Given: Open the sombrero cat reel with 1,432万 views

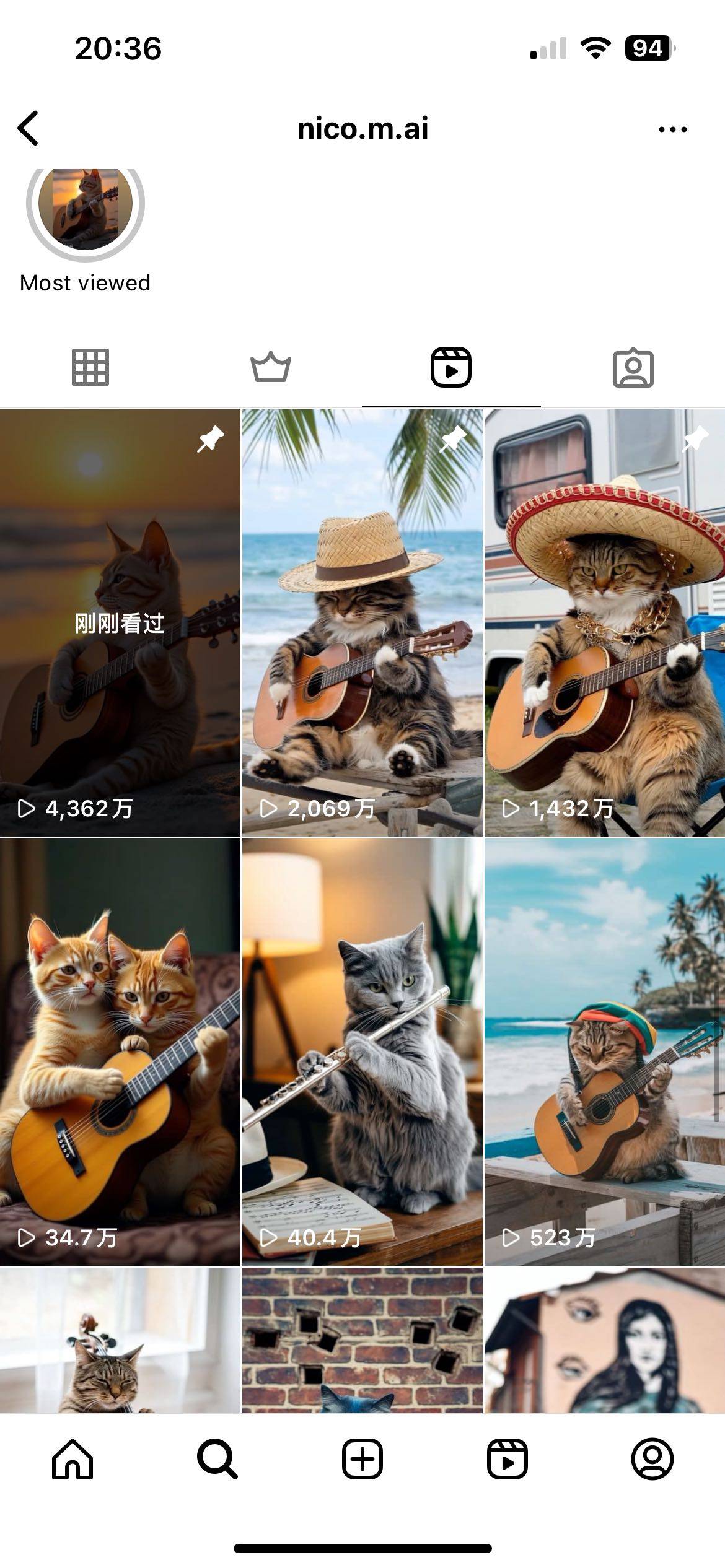Looking at the screenshot, I should [x=604, y=622].
